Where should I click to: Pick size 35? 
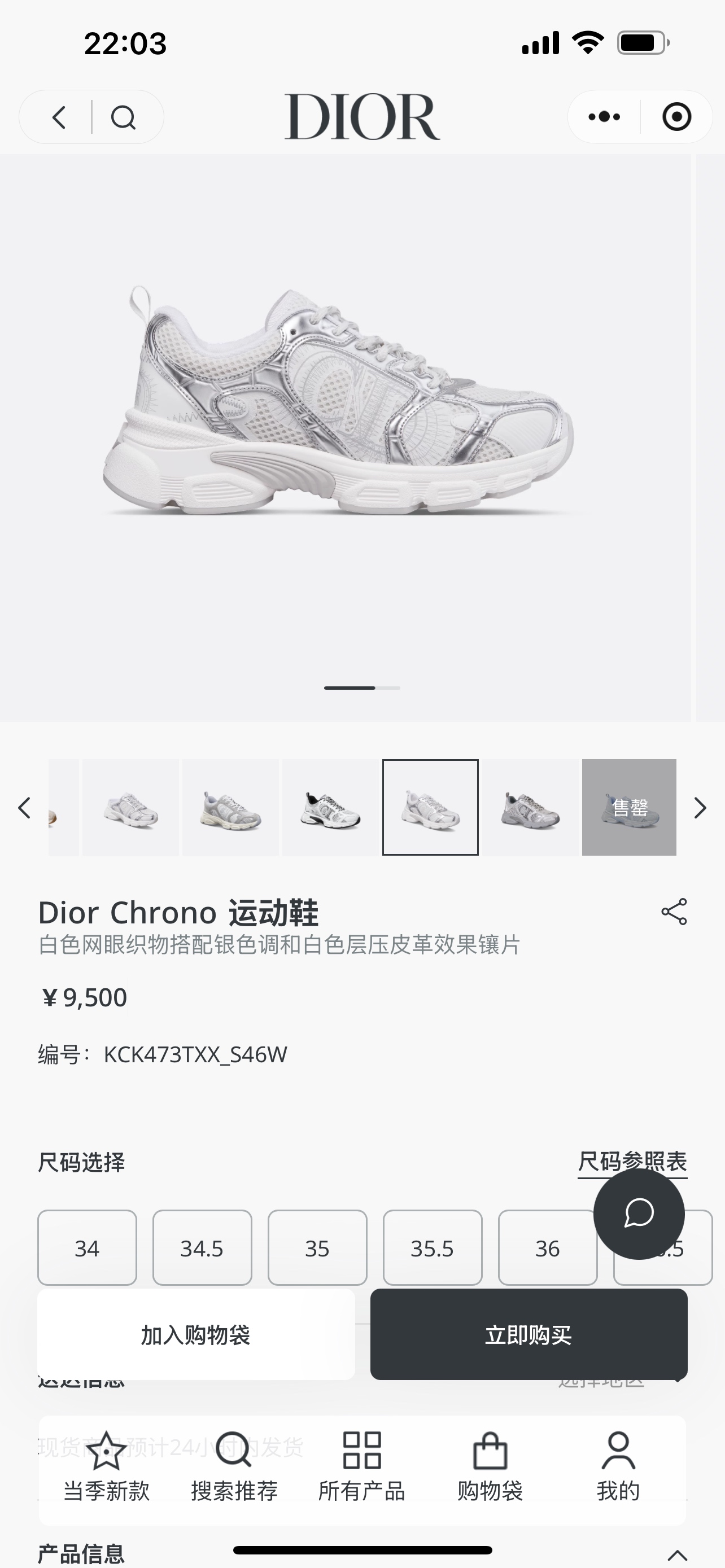tap(317, 1248)
